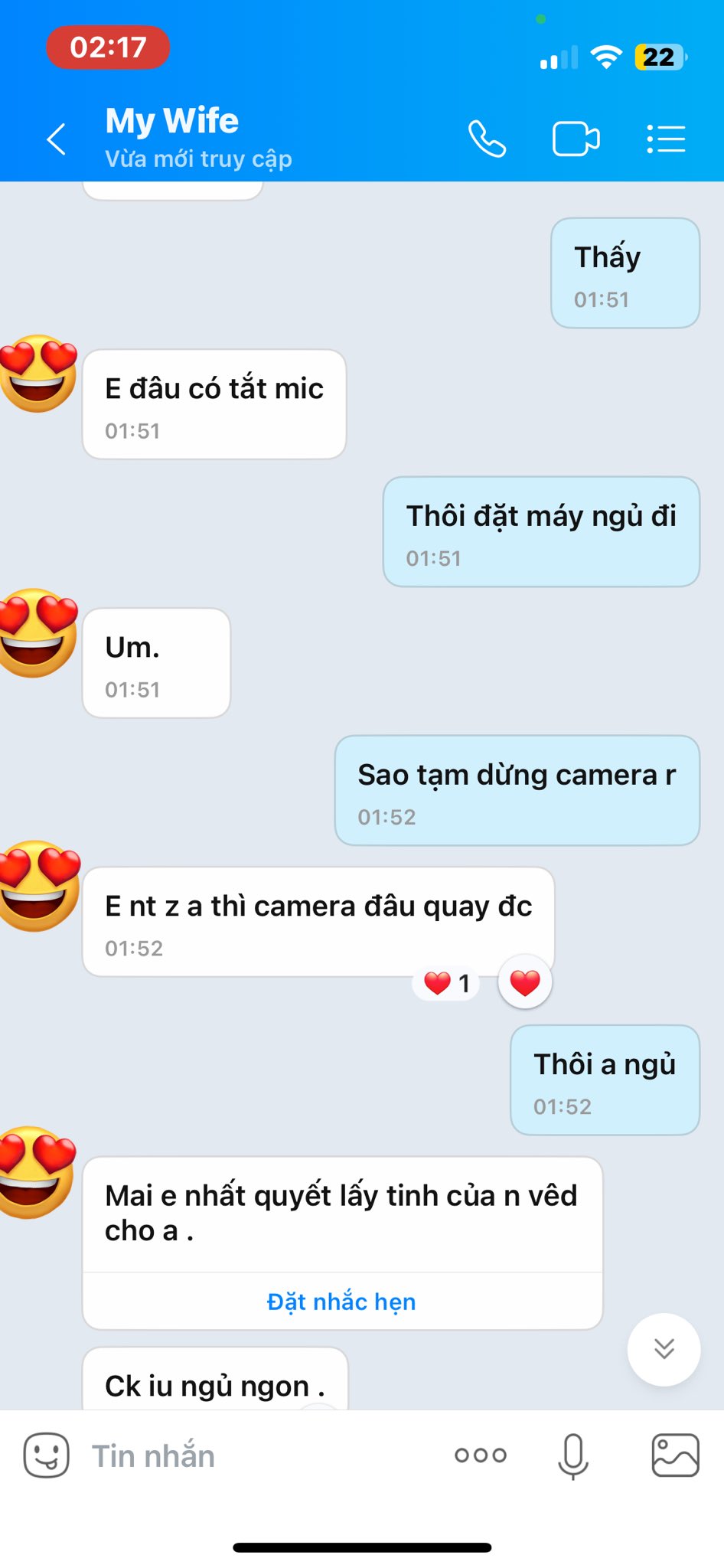View the heart reaction count
The height and width of the screenshot is (1568, 724).
(x=447, y=983)
